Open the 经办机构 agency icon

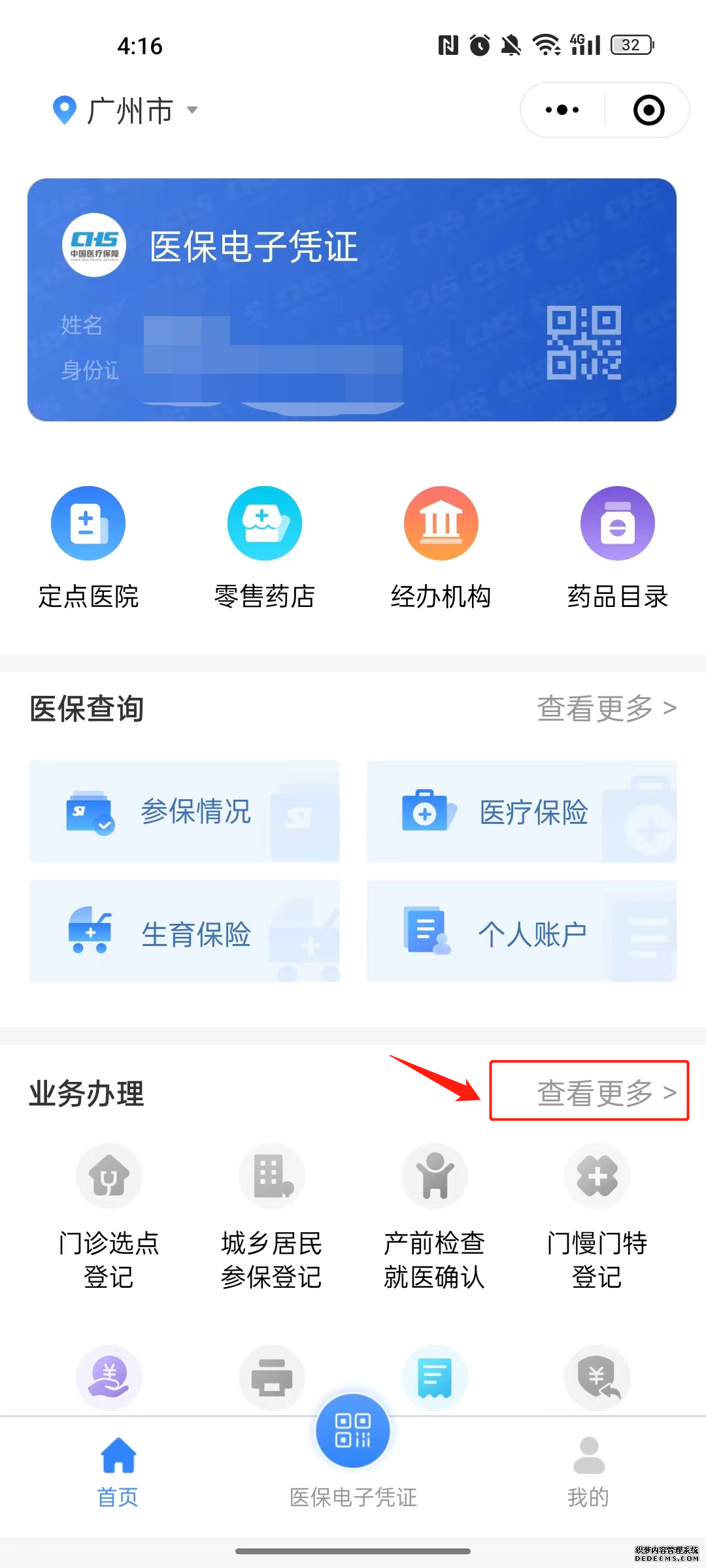[441, 523]
